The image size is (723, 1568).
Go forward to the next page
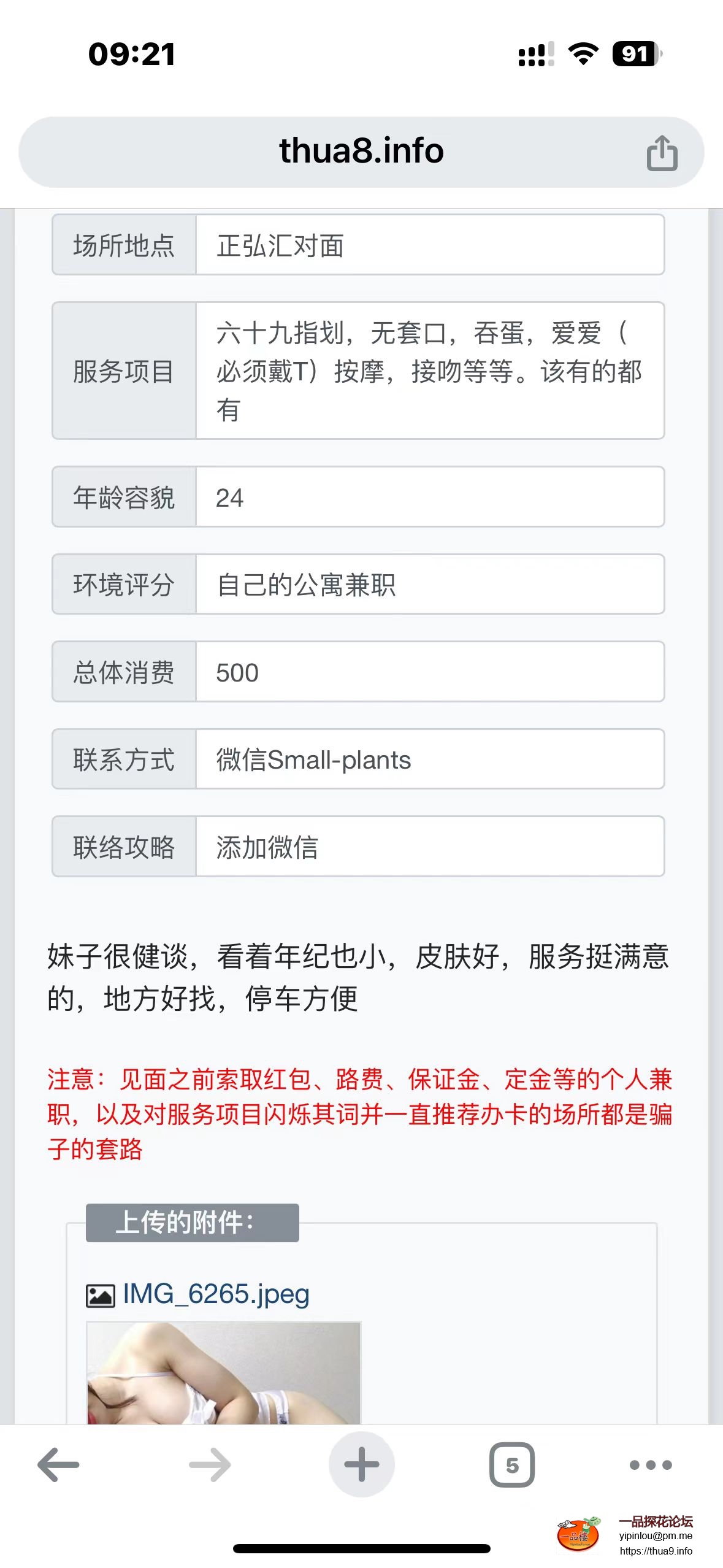coord(210,1465)
